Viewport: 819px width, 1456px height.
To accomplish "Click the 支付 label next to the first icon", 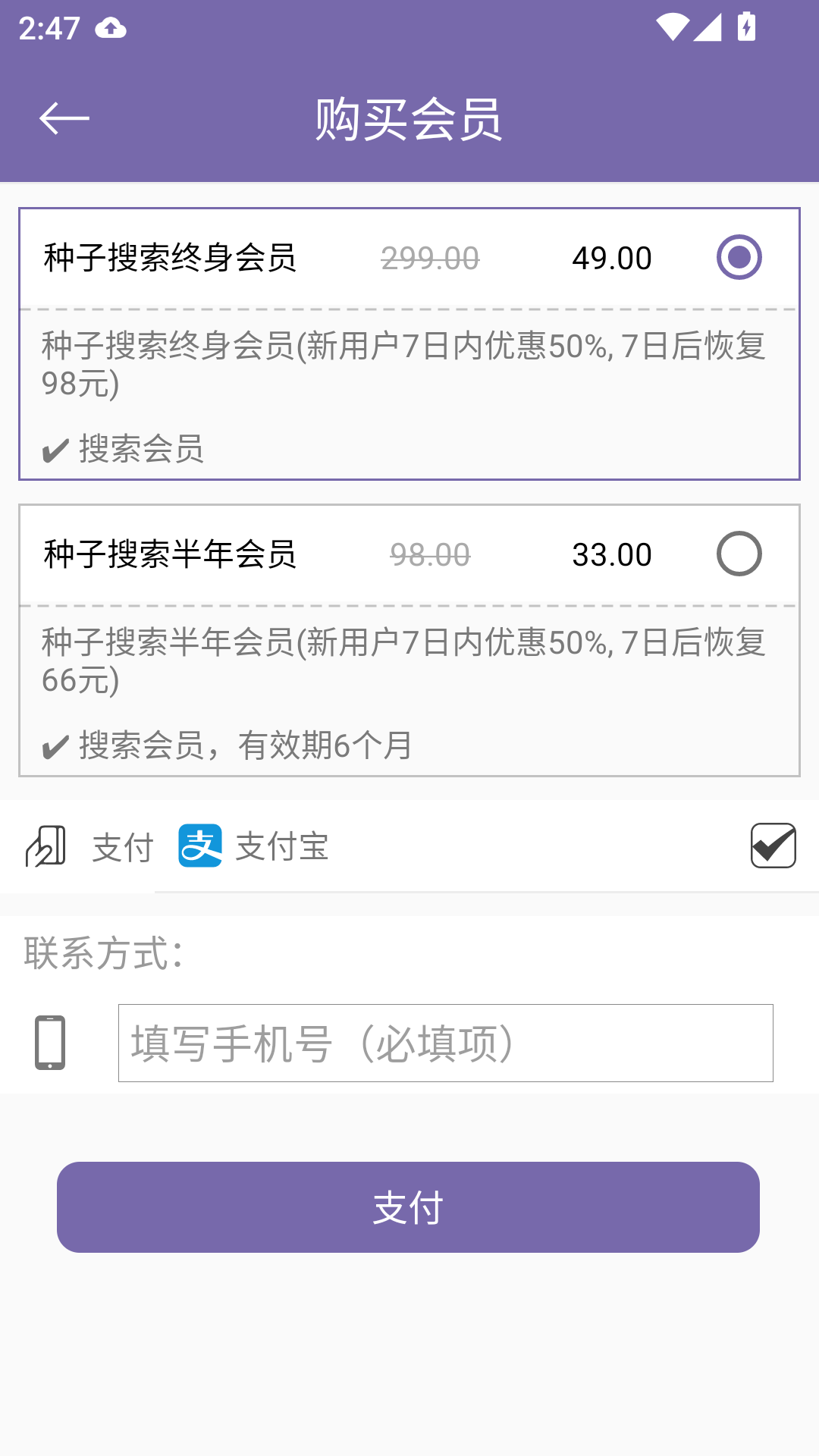I will click(121, 848).
